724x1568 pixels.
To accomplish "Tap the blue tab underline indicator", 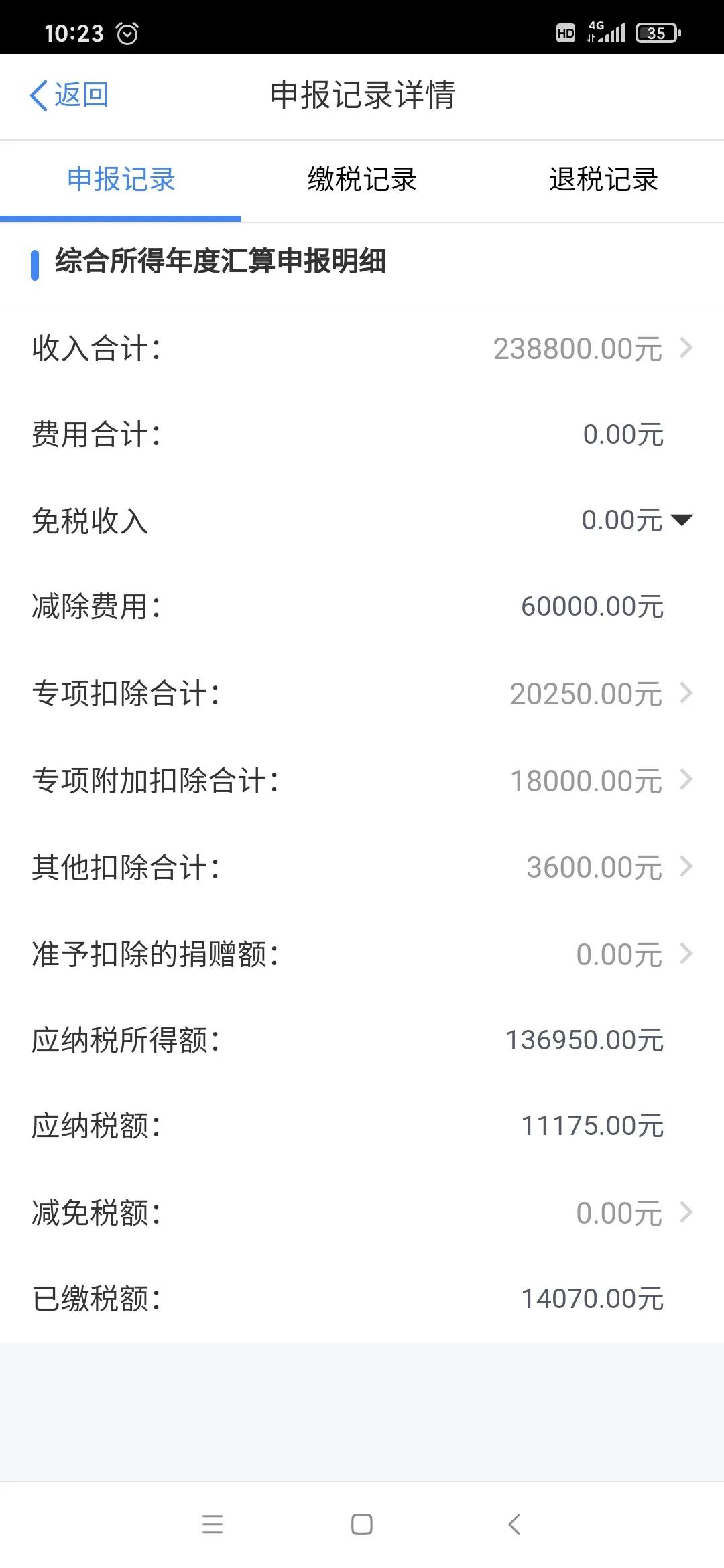I will (121, 216).
